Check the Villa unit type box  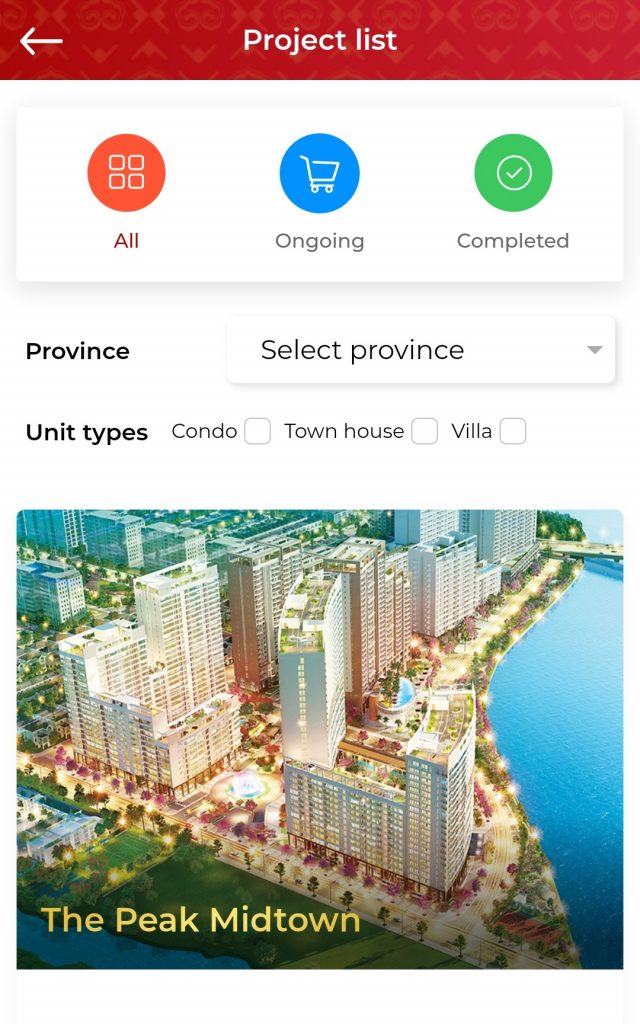point(513,432)
